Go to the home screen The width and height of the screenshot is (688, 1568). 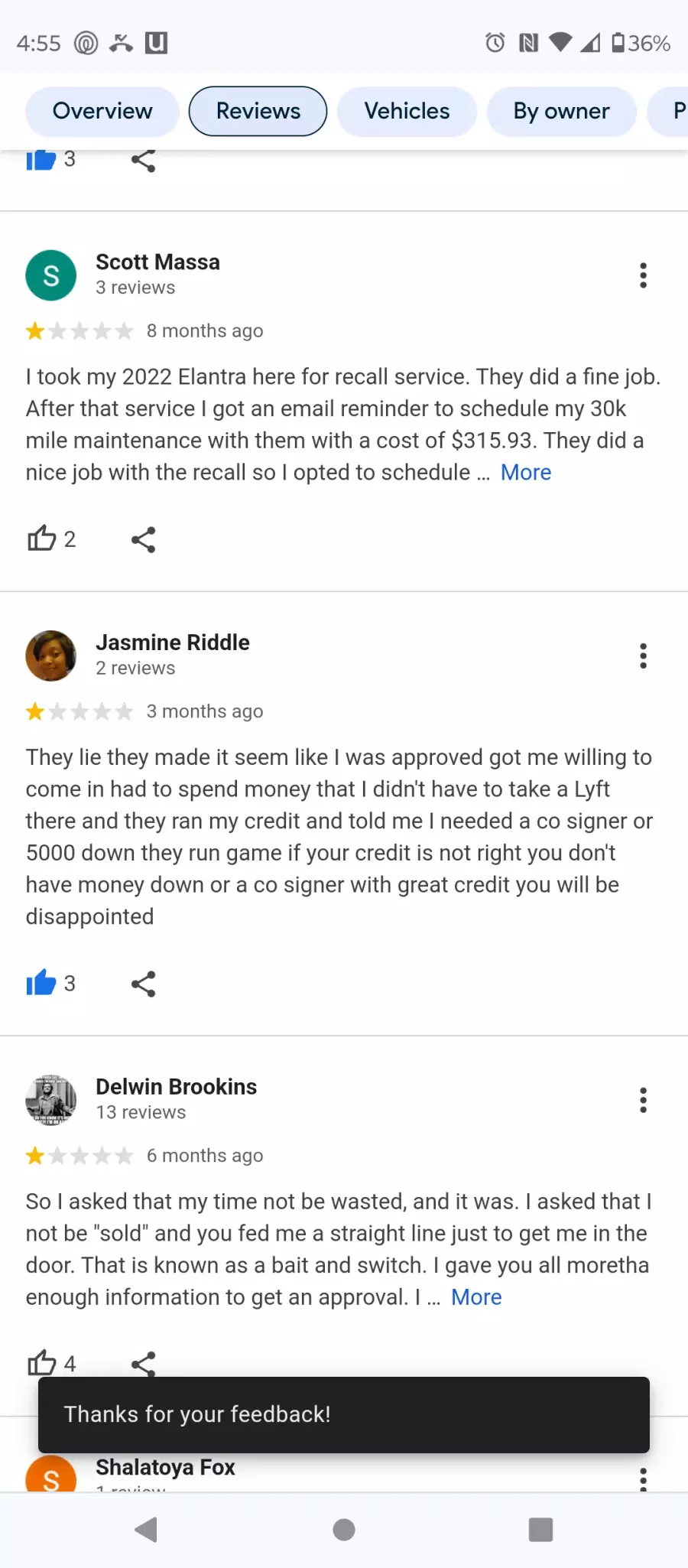[x=344, y=1530]
